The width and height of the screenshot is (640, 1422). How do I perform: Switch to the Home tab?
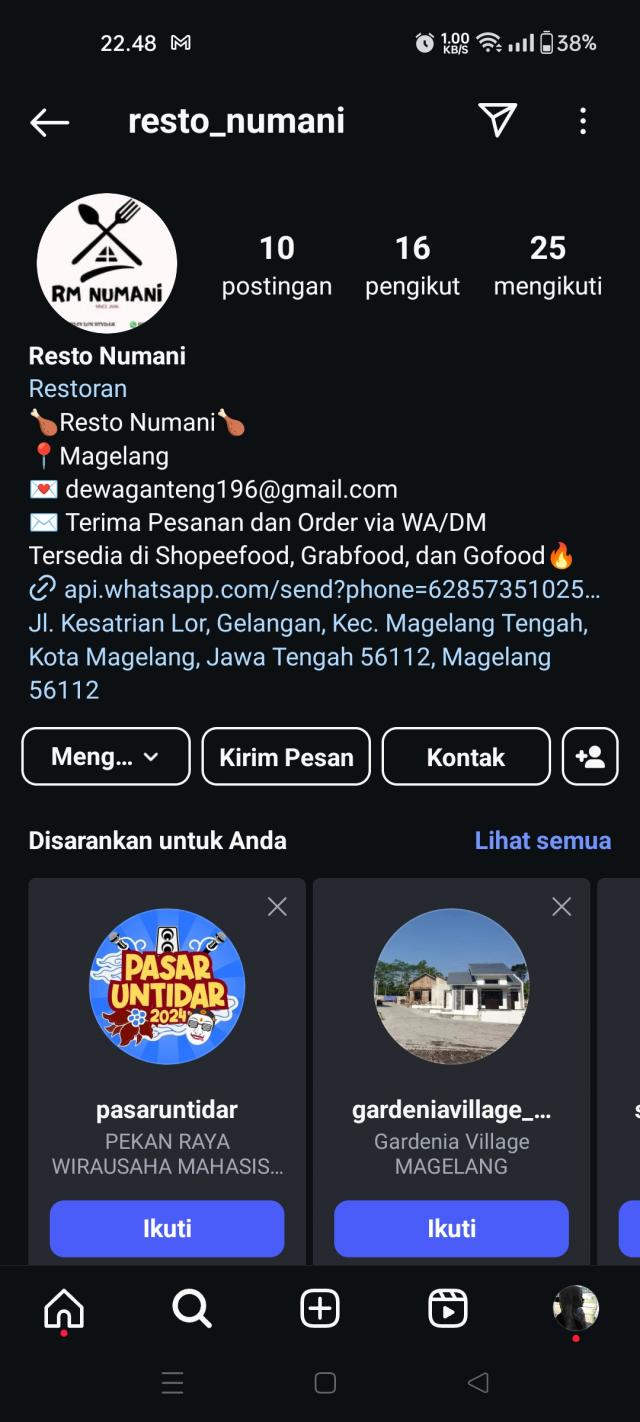(64, 1308)
